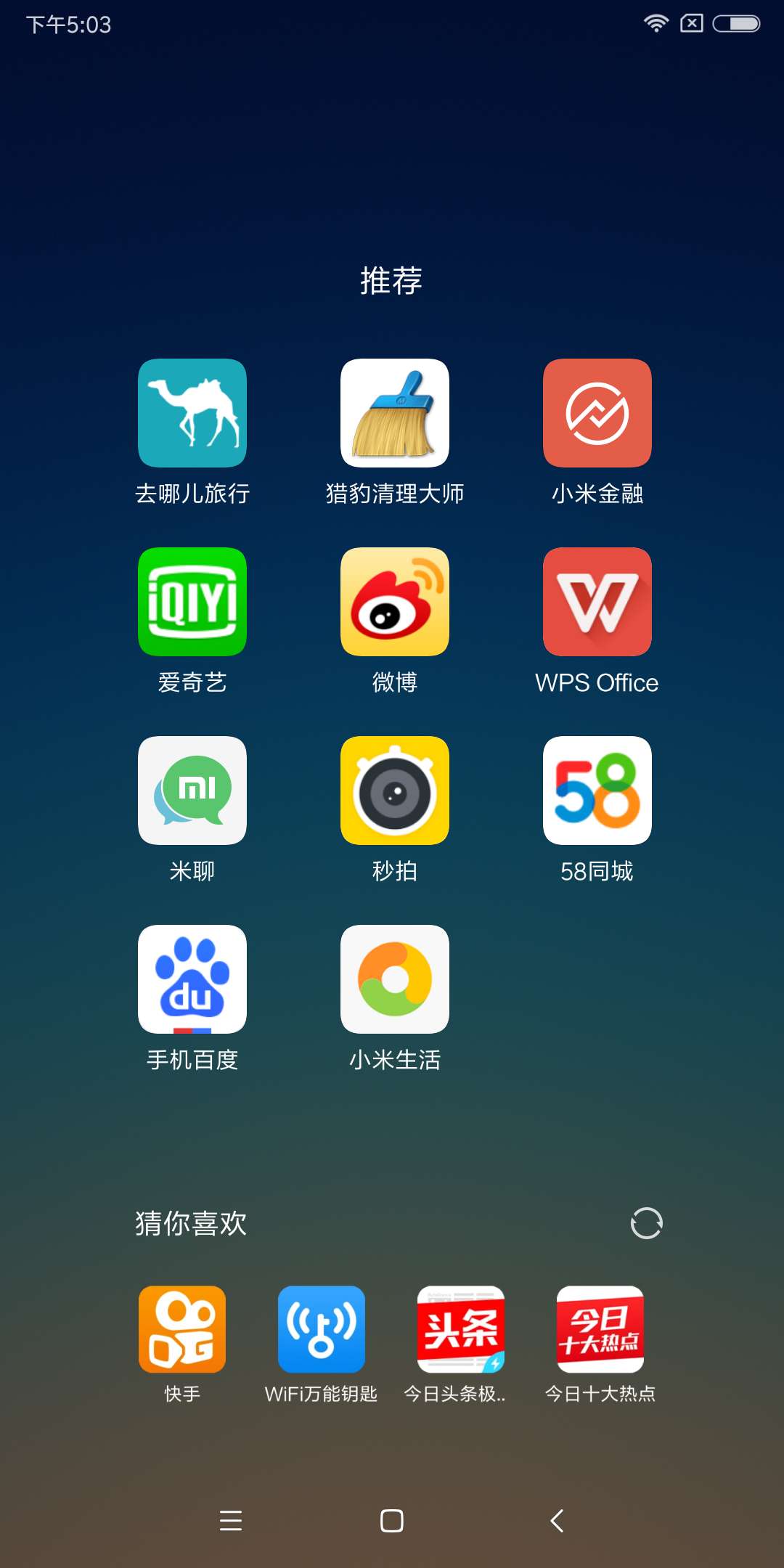Tap the home button in navigation bar

[392, 1520]
